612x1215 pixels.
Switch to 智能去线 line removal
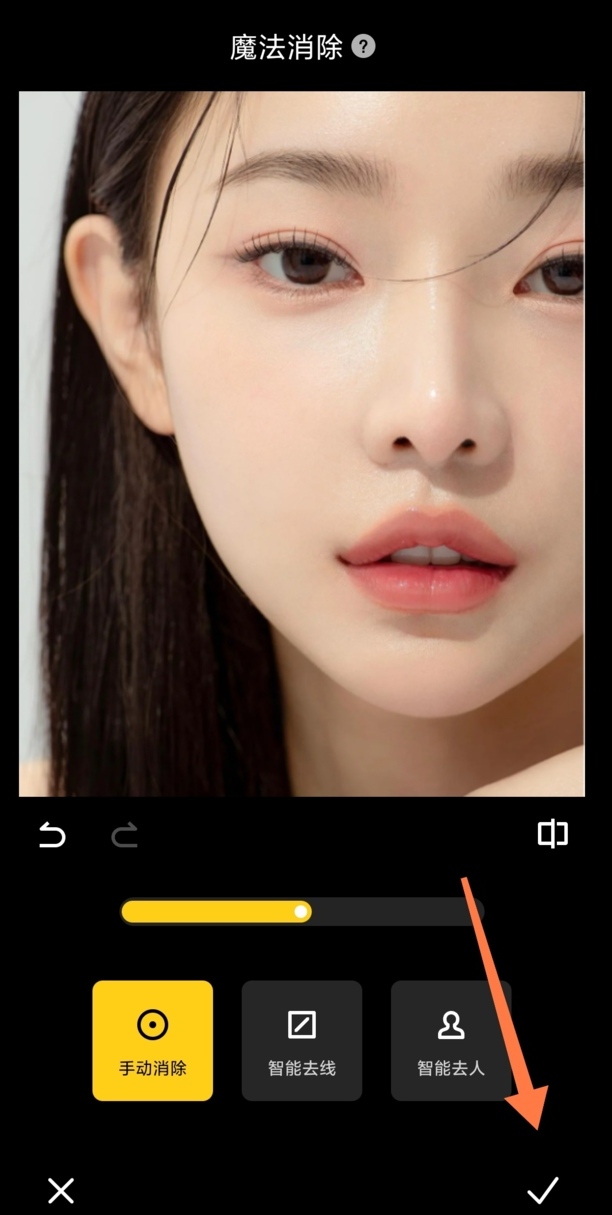point(301,1040)
